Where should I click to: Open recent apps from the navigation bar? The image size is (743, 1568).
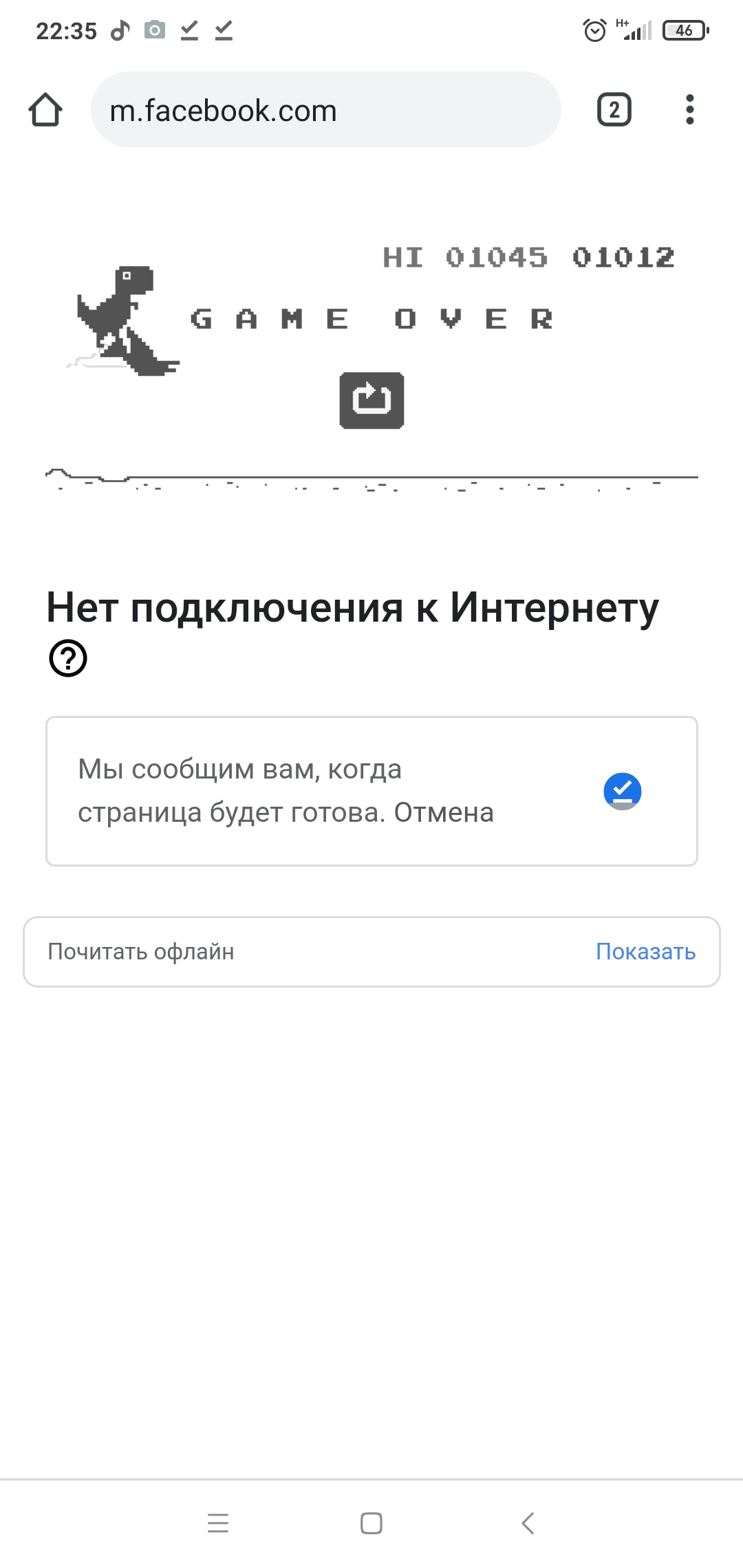click(x=218, y=1523)
